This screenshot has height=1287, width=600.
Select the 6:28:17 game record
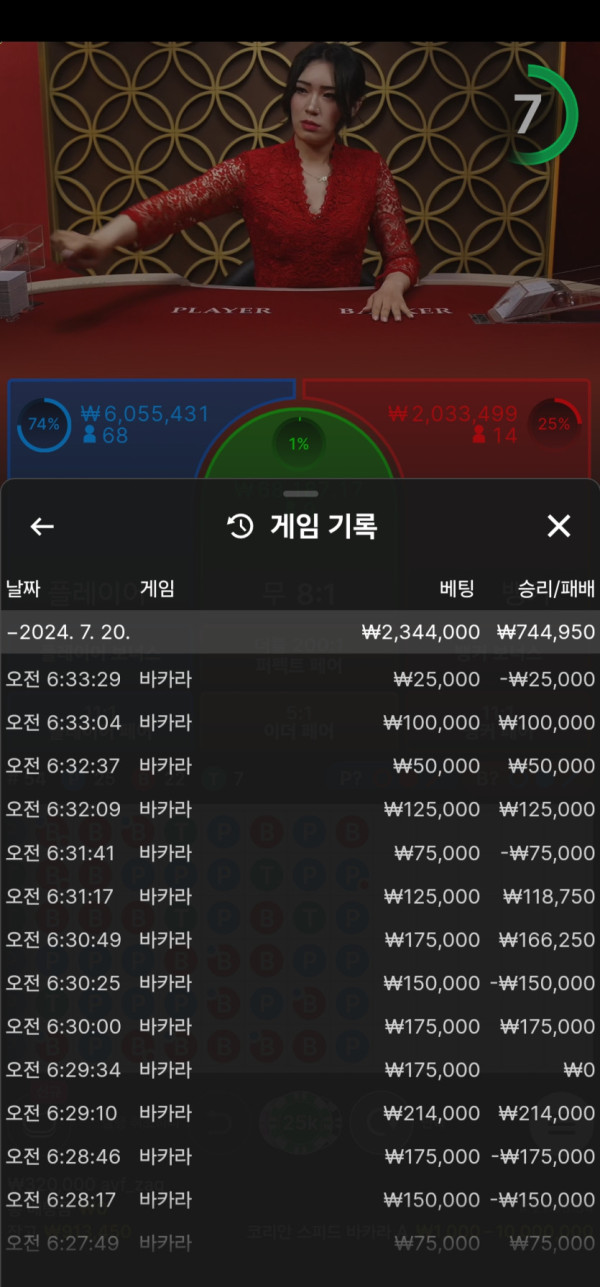pos(300,1200)
